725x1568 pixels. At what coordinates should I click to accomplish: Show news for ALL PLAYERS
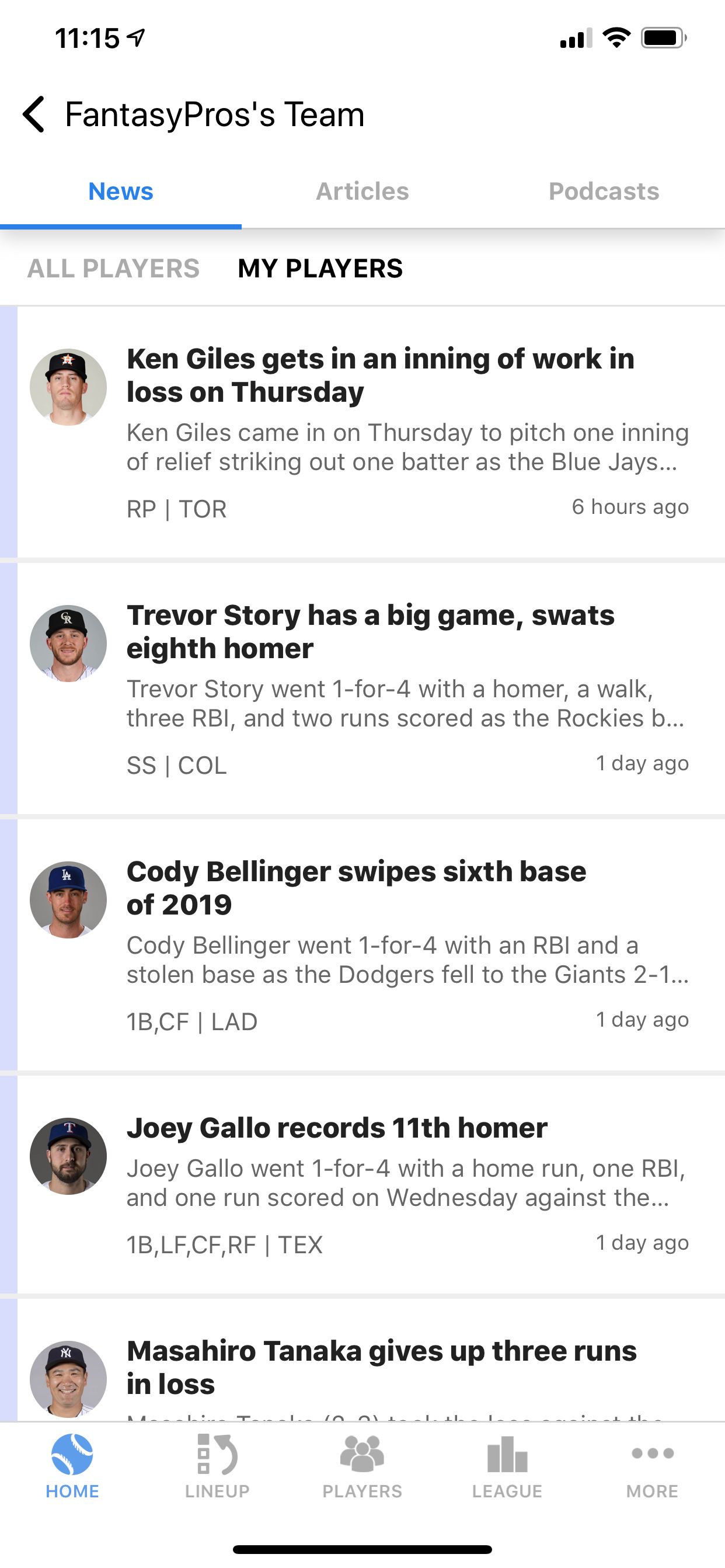click(113, 269)
